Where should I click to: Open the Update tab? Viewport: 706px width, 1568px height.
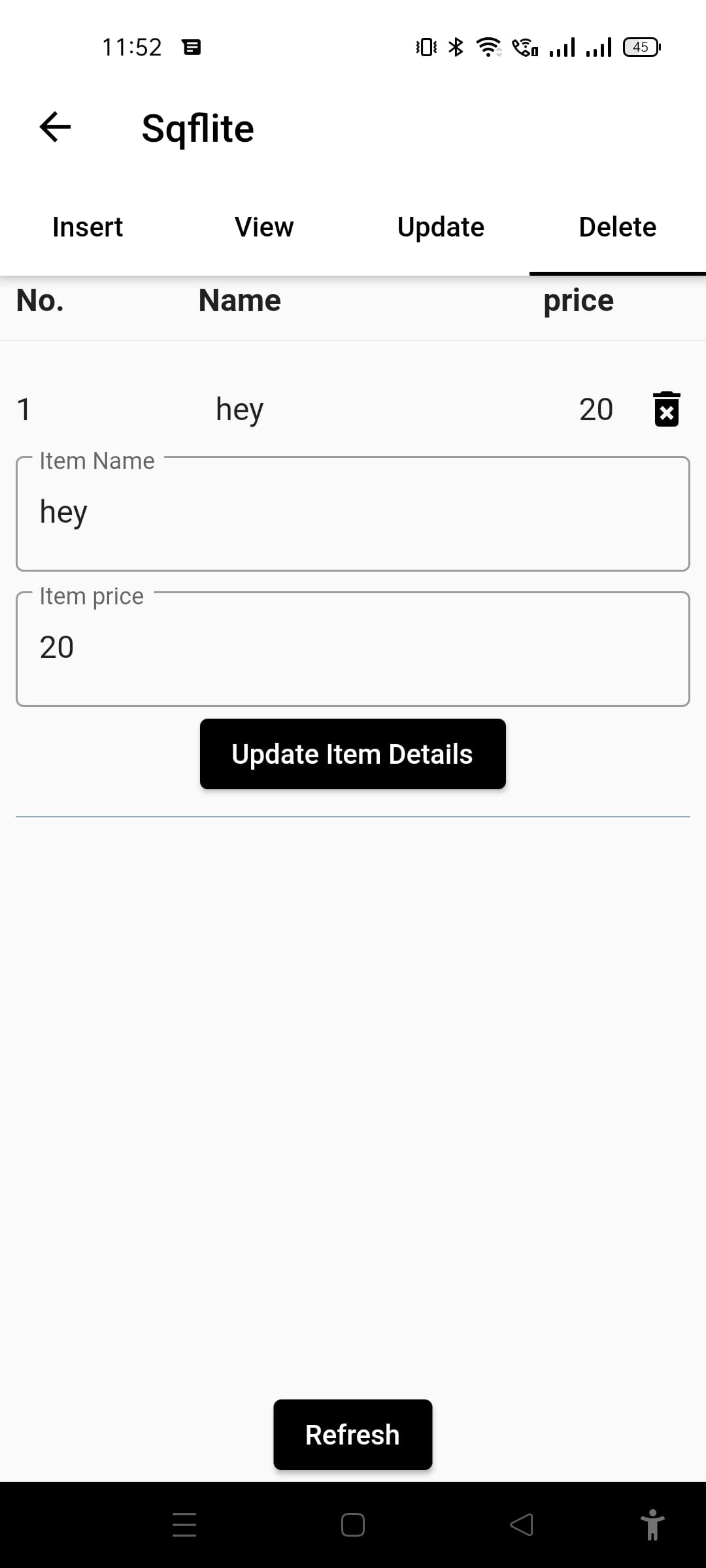pos(441,227)
